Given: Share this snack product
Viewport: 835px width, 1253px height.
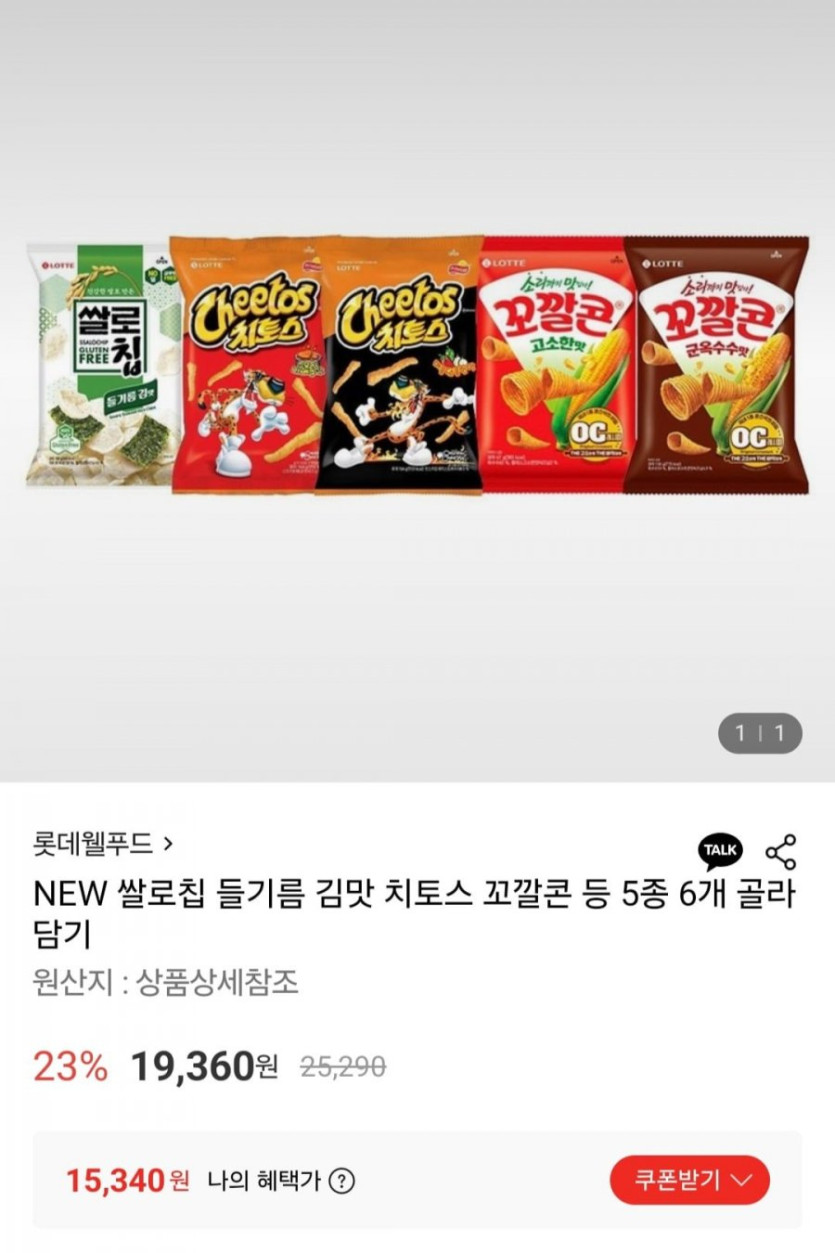Looking at the screenshot, I should tap(781, 851).
